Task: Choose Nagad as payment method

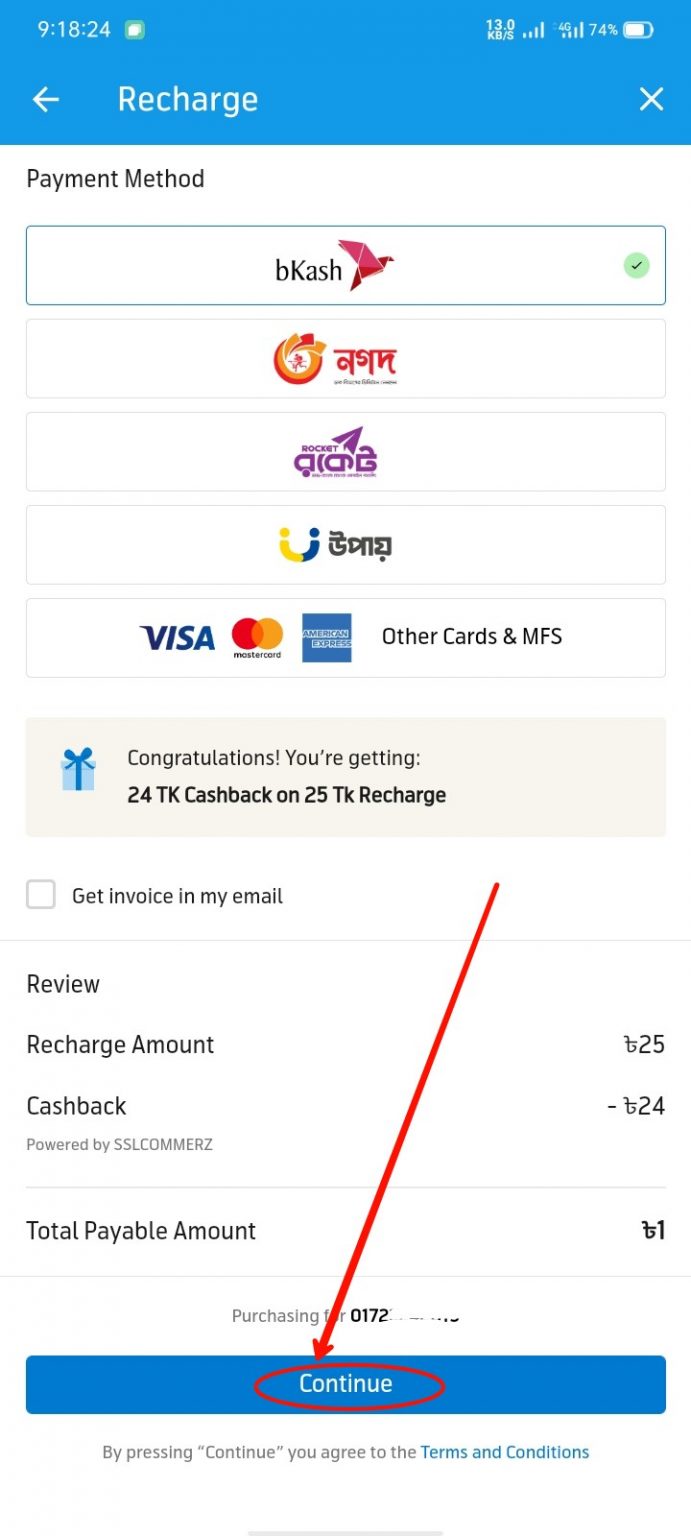Action: click(x=345, y=359)
